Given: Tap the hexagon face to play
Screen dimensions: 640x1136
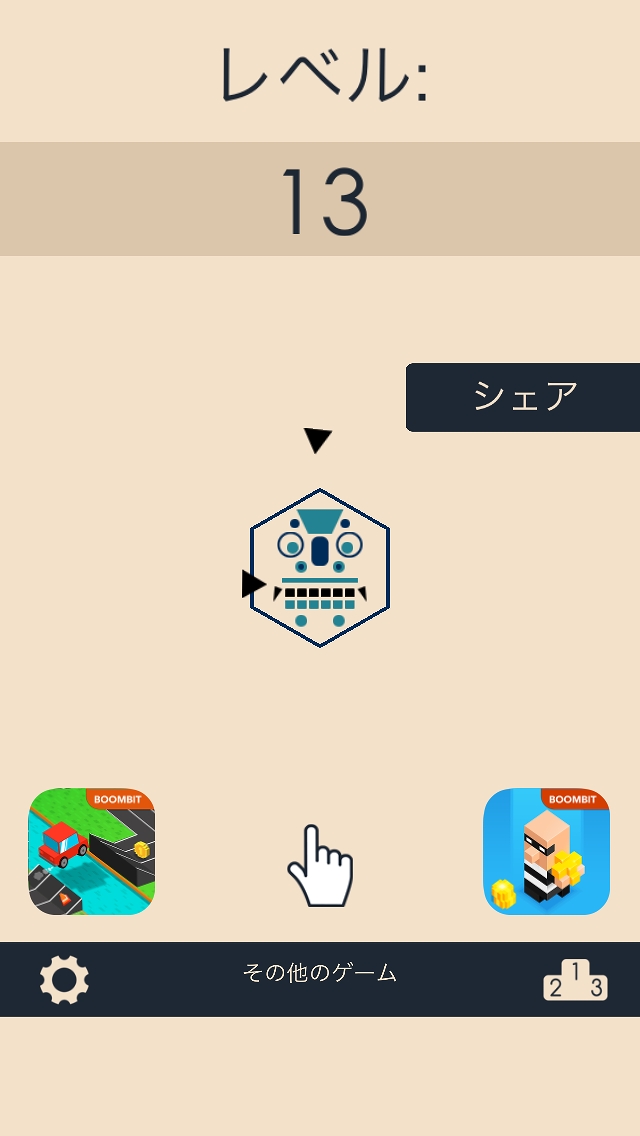Looking at the screenshot, I should pos(320,567).
